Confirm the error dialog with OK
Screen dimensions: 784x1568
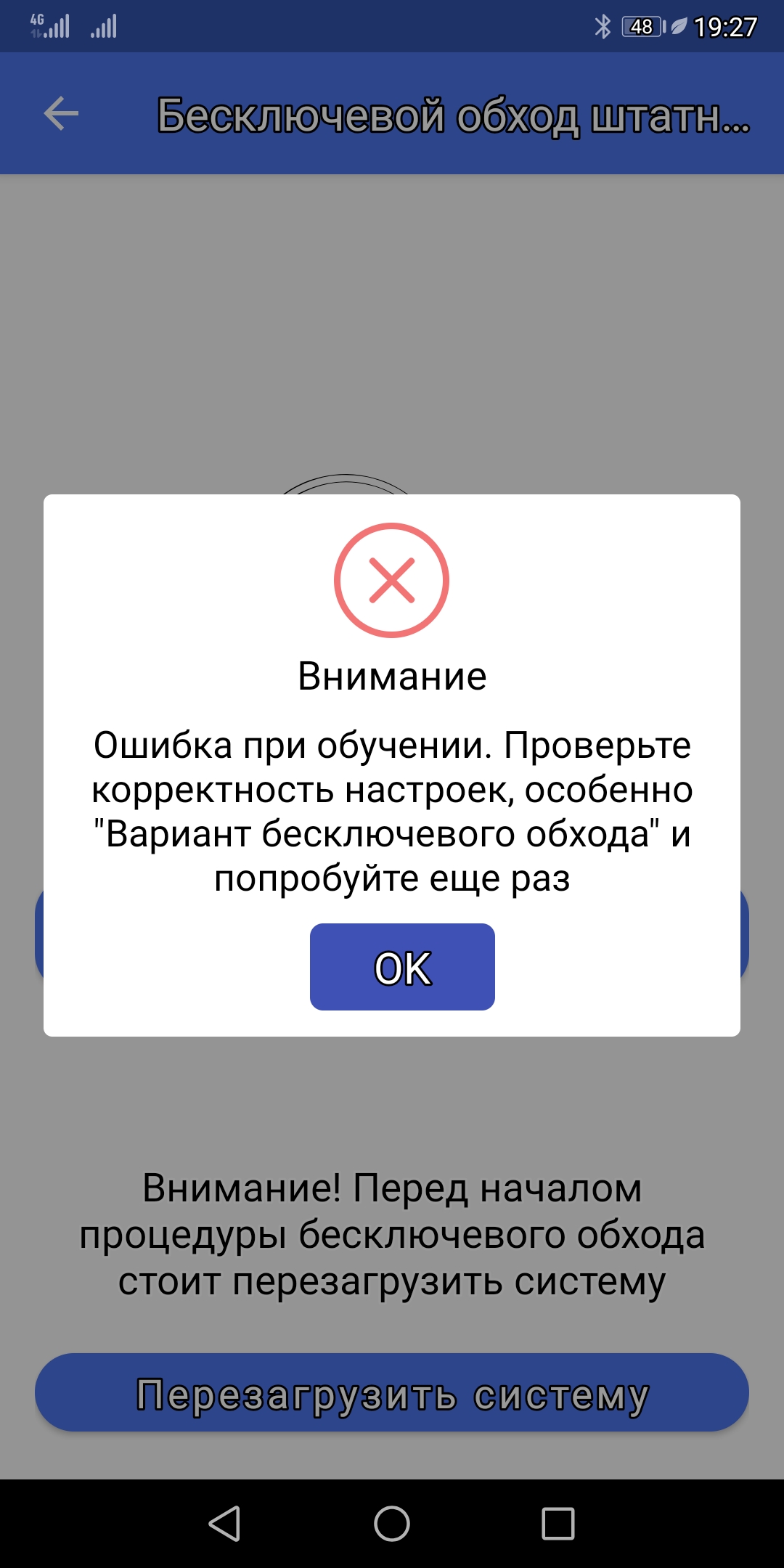click(402, 966)
